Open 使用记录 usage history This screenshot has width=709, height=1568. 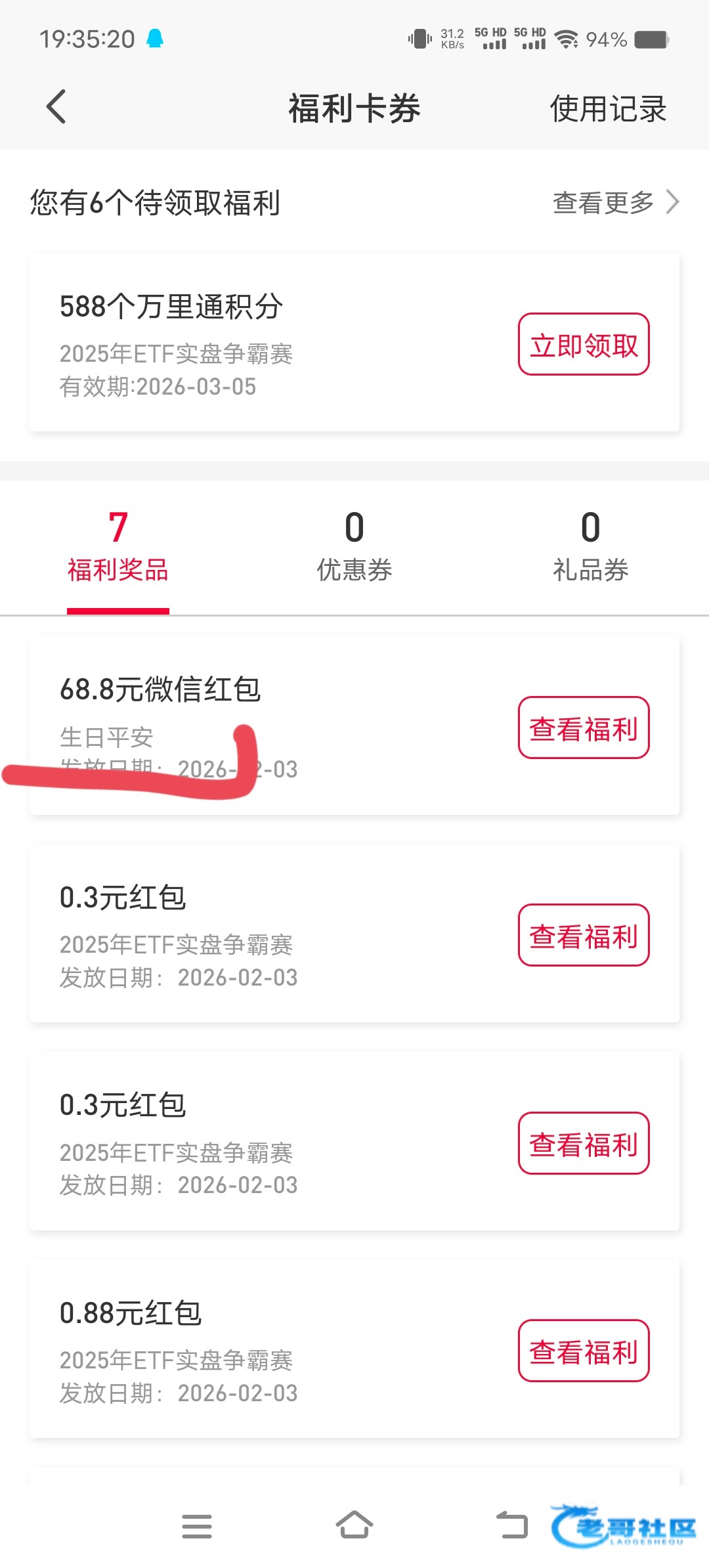[608, 108]
